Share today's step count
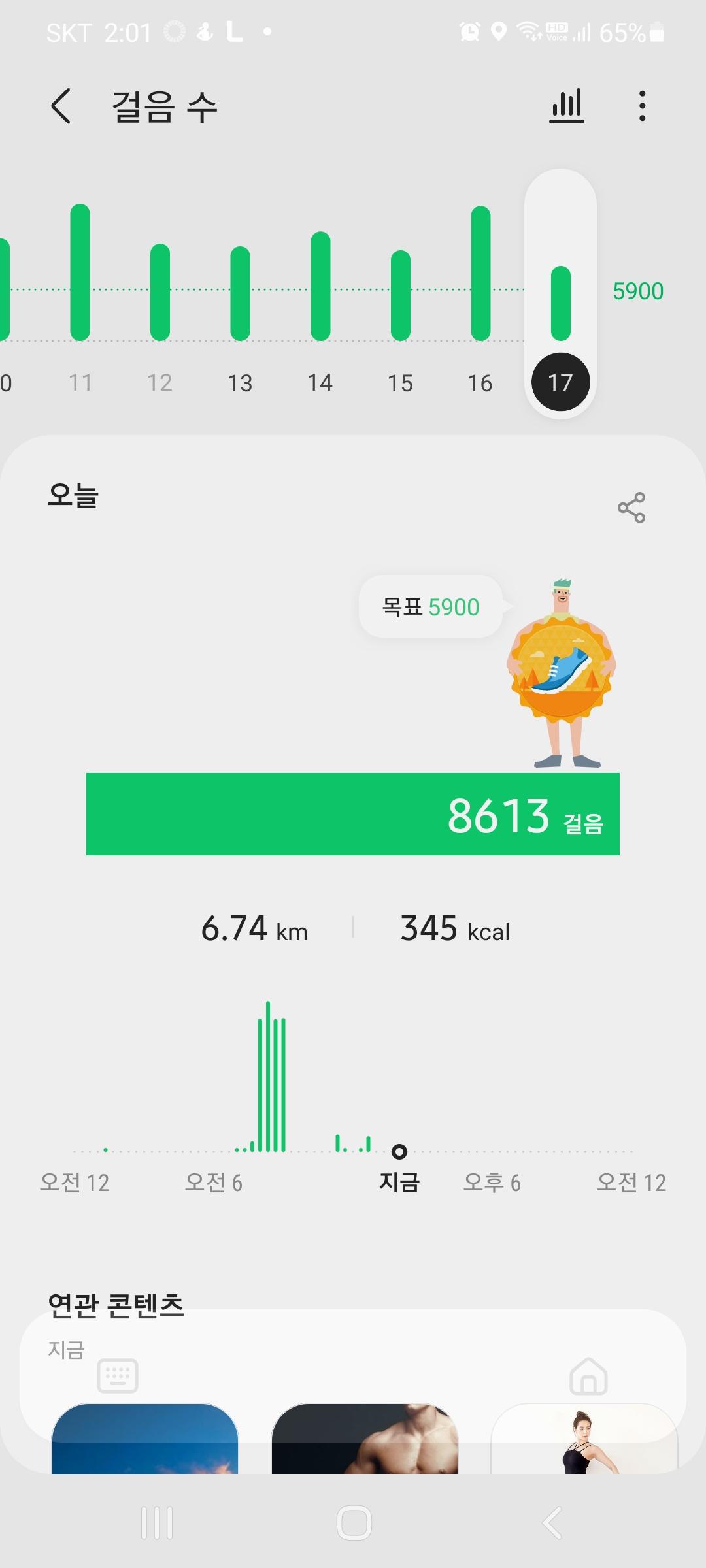Screen dimensions: 706x1568 tap(631, 508)
